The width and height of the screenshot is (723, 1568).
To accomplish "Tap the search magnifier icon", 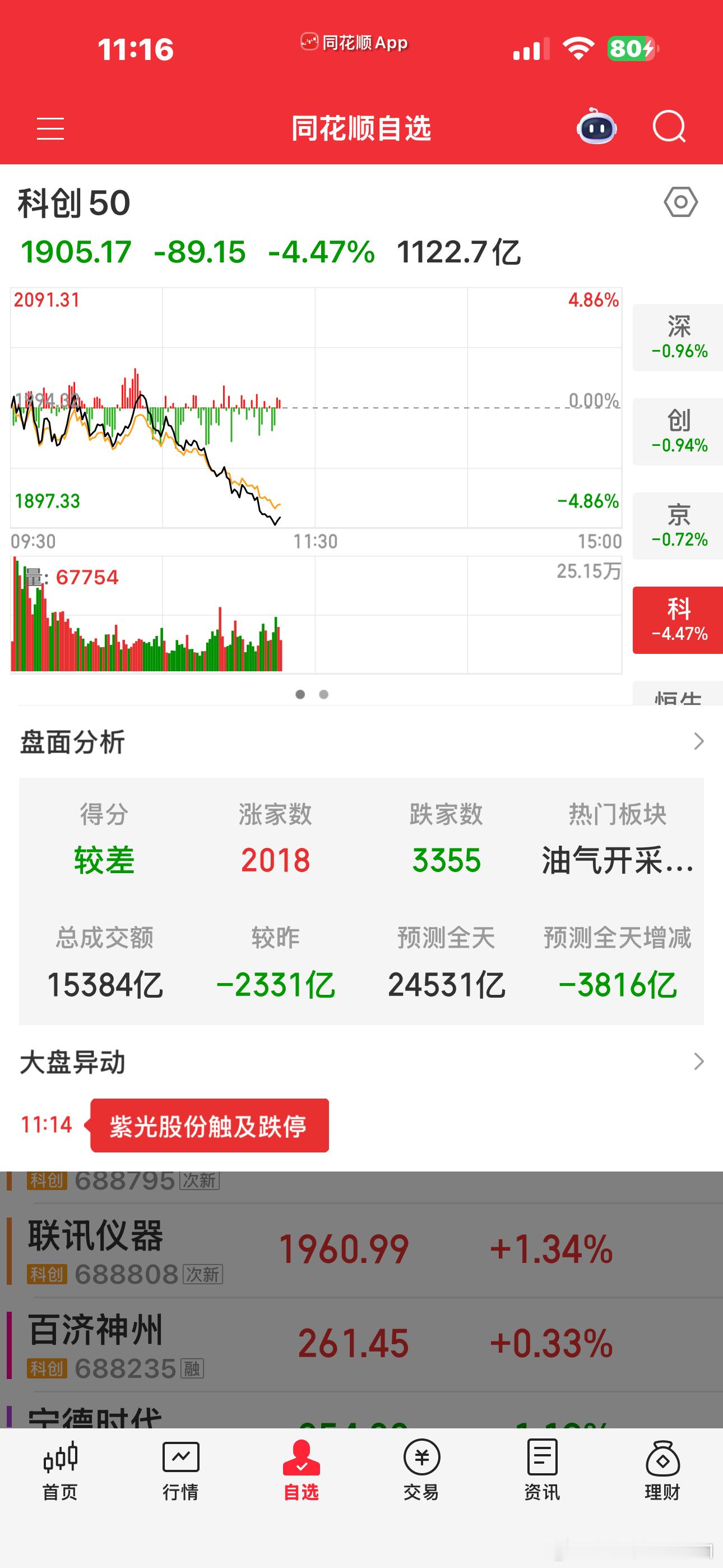I will tap(669, 127).
